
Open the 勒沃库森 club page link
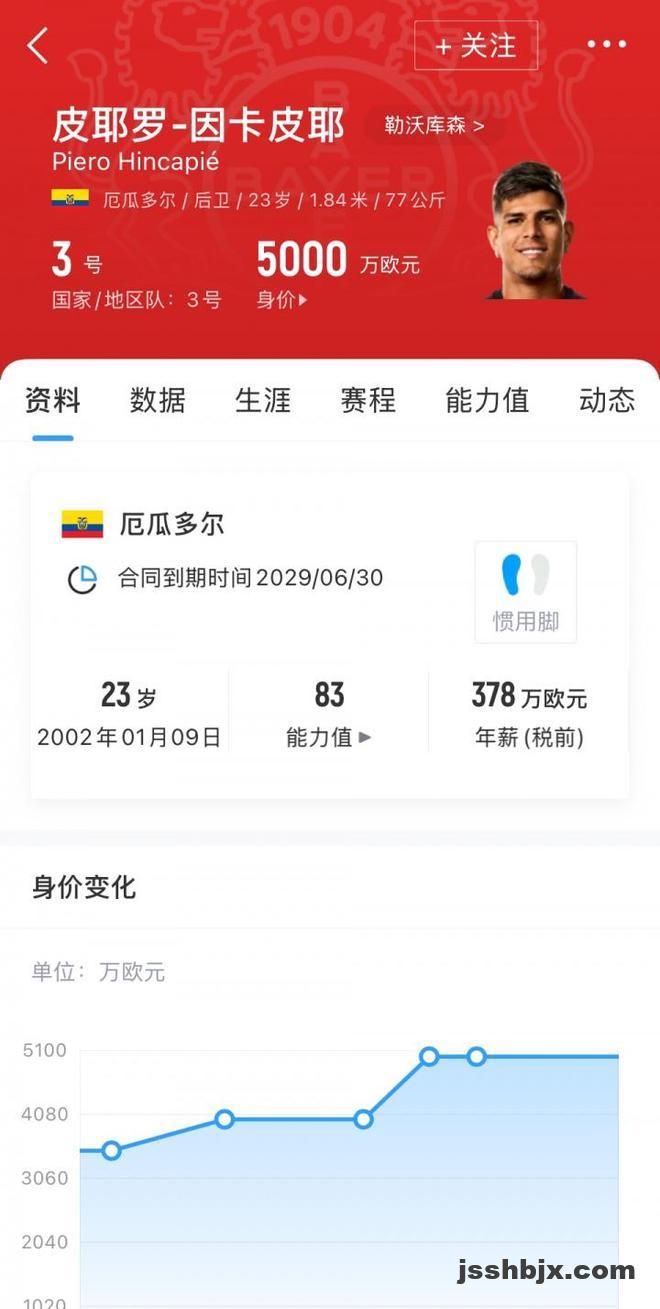pyautogui.click(x=433, y=126)
